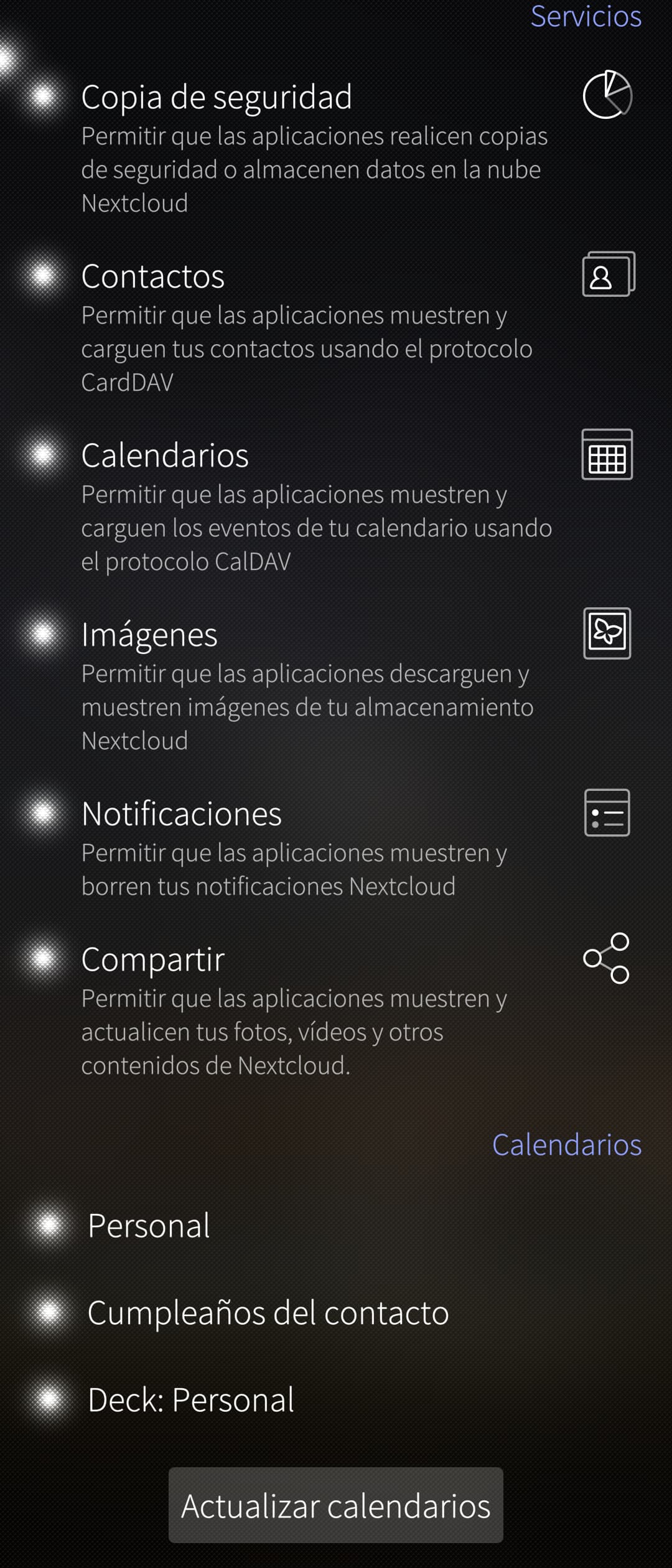Image resolution: width=672 pixels, height=1568 pixels.
Task: Toggle the Personal calendar
Action: (50, 1225)
